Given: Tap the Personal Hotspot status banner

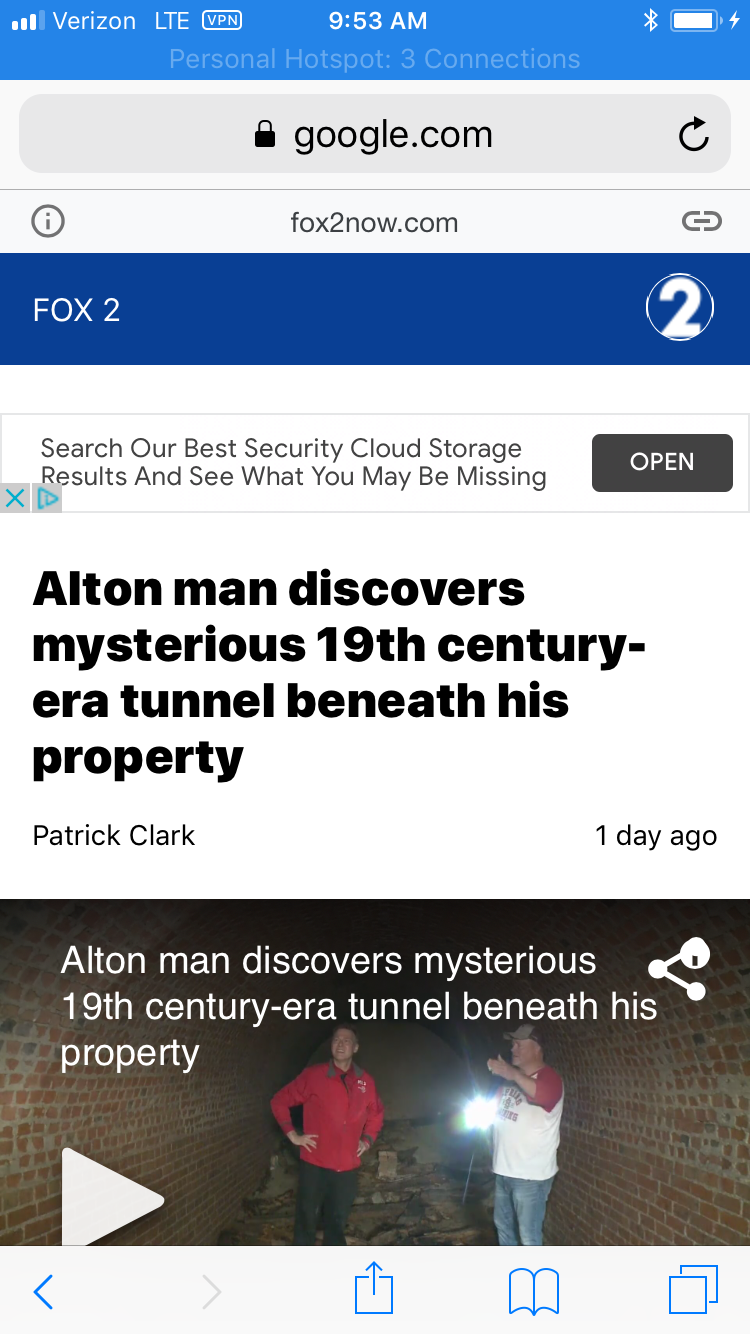Looking at the screenshot, I should point(375,59).
